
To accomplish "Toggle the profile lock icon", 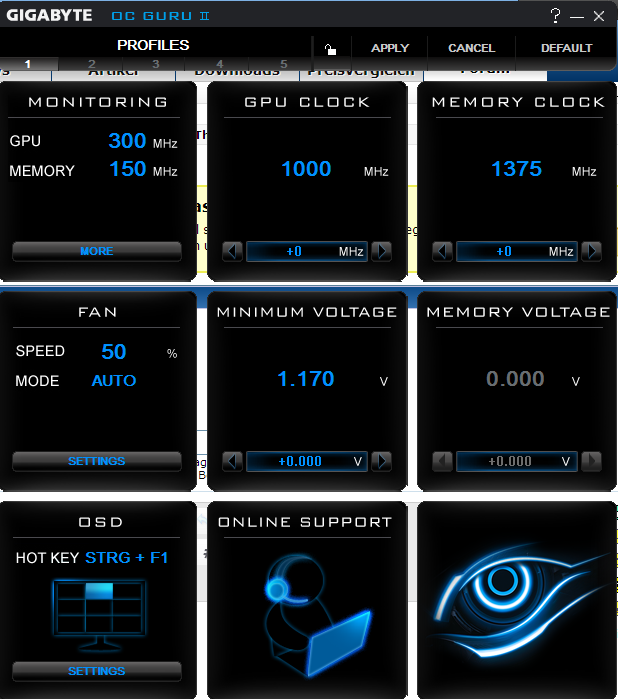I will (330, 49).
